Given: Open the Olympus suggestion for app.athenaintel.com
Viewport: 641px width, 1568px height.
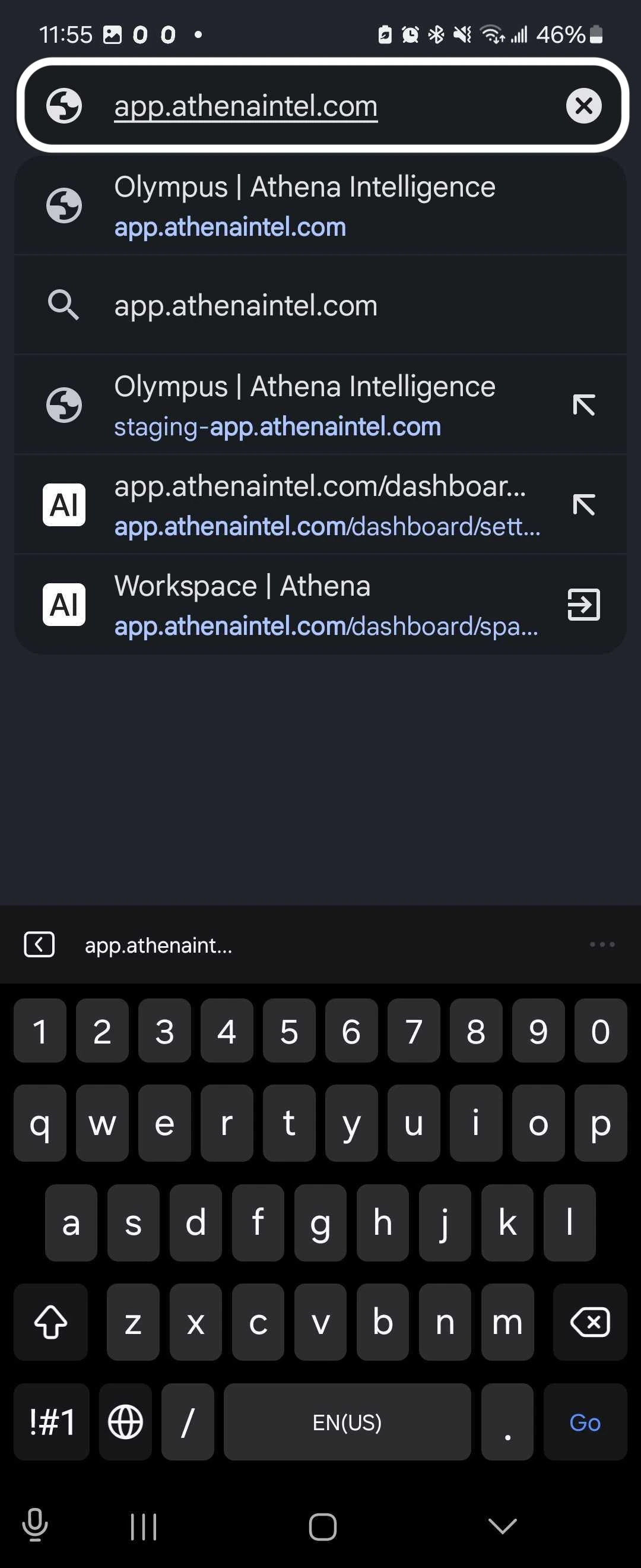Looking at the screenshot, I should coord(304,206).
